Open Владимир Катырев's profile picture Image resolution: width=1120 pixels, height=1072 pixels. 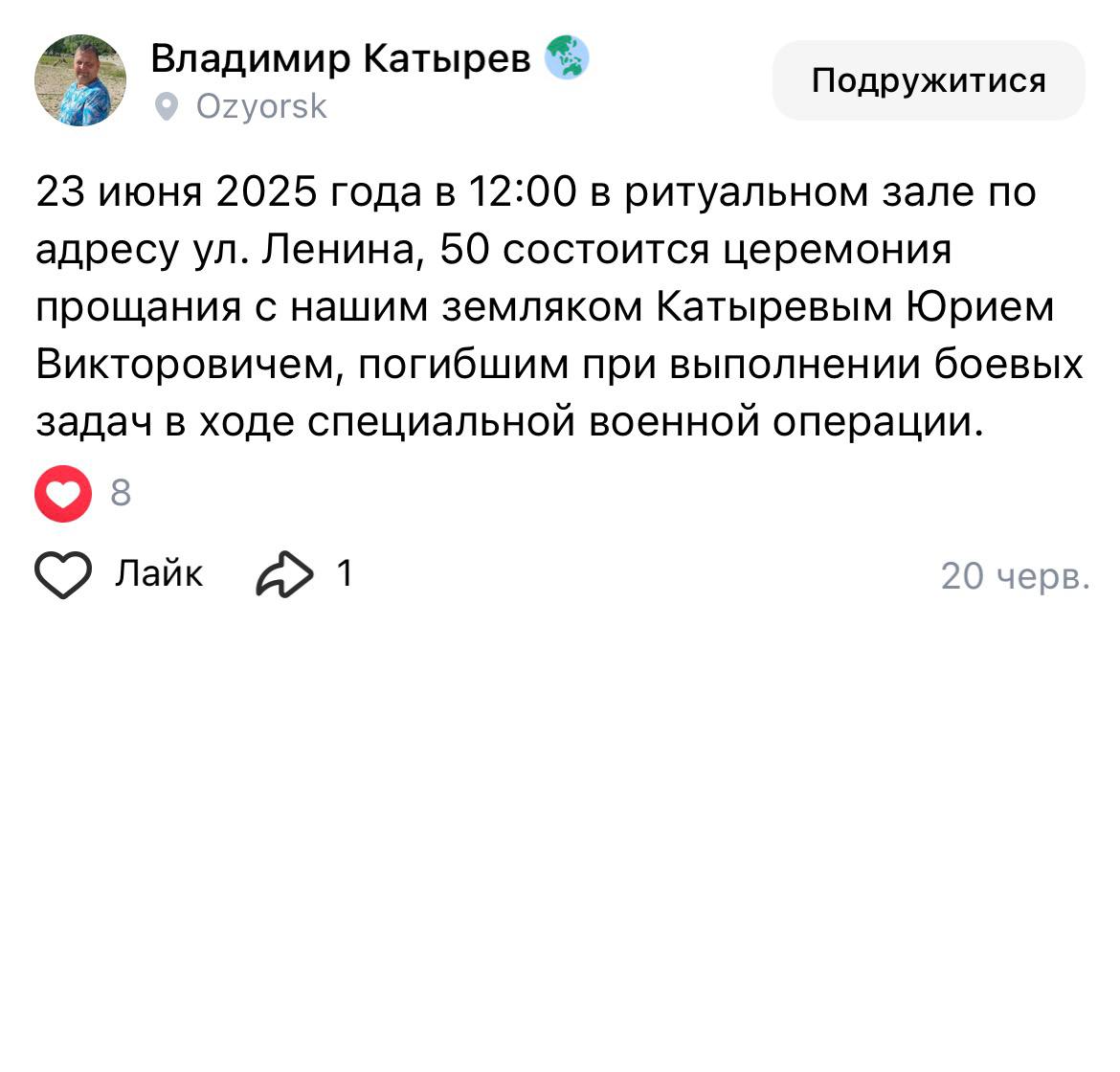80,80
